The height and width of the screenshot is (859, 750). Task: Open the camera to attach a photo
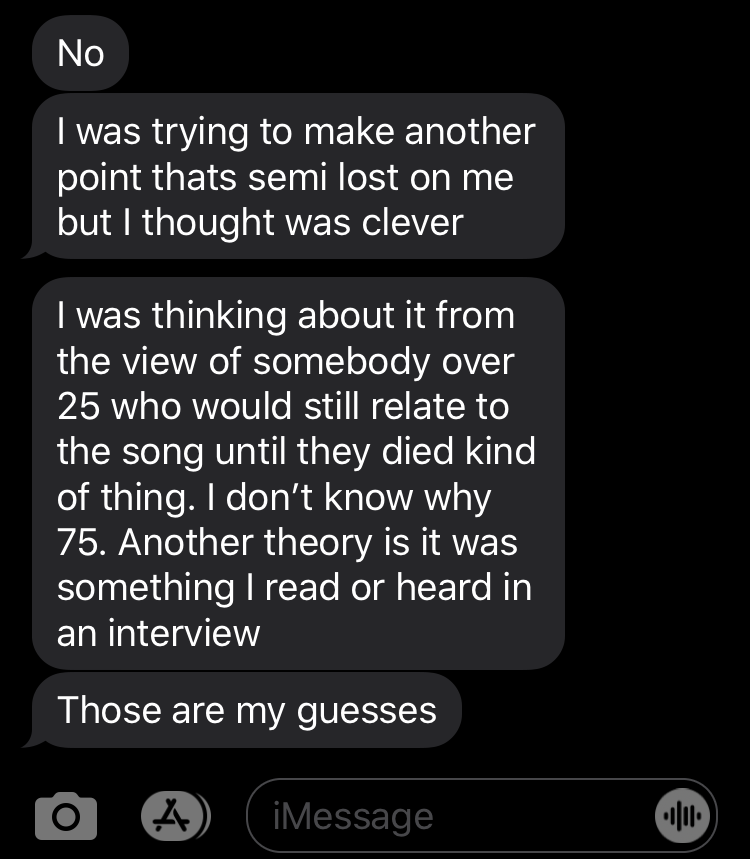(68, 815)
